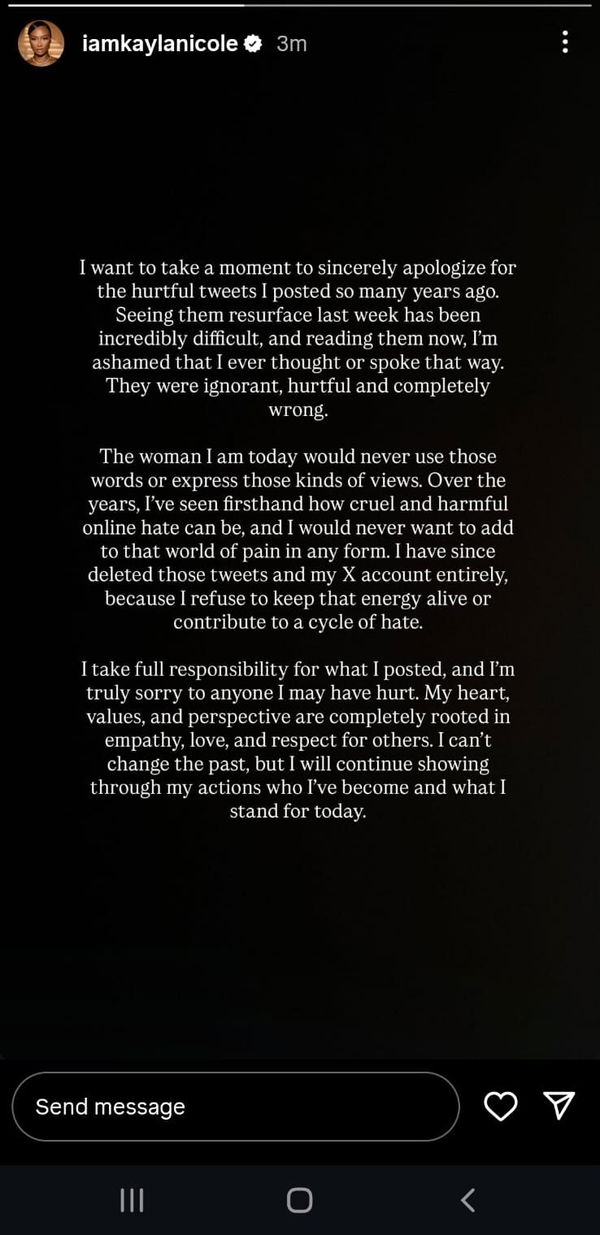
Task: Tap the Send message field
Action: click(x=235, y=1106)
